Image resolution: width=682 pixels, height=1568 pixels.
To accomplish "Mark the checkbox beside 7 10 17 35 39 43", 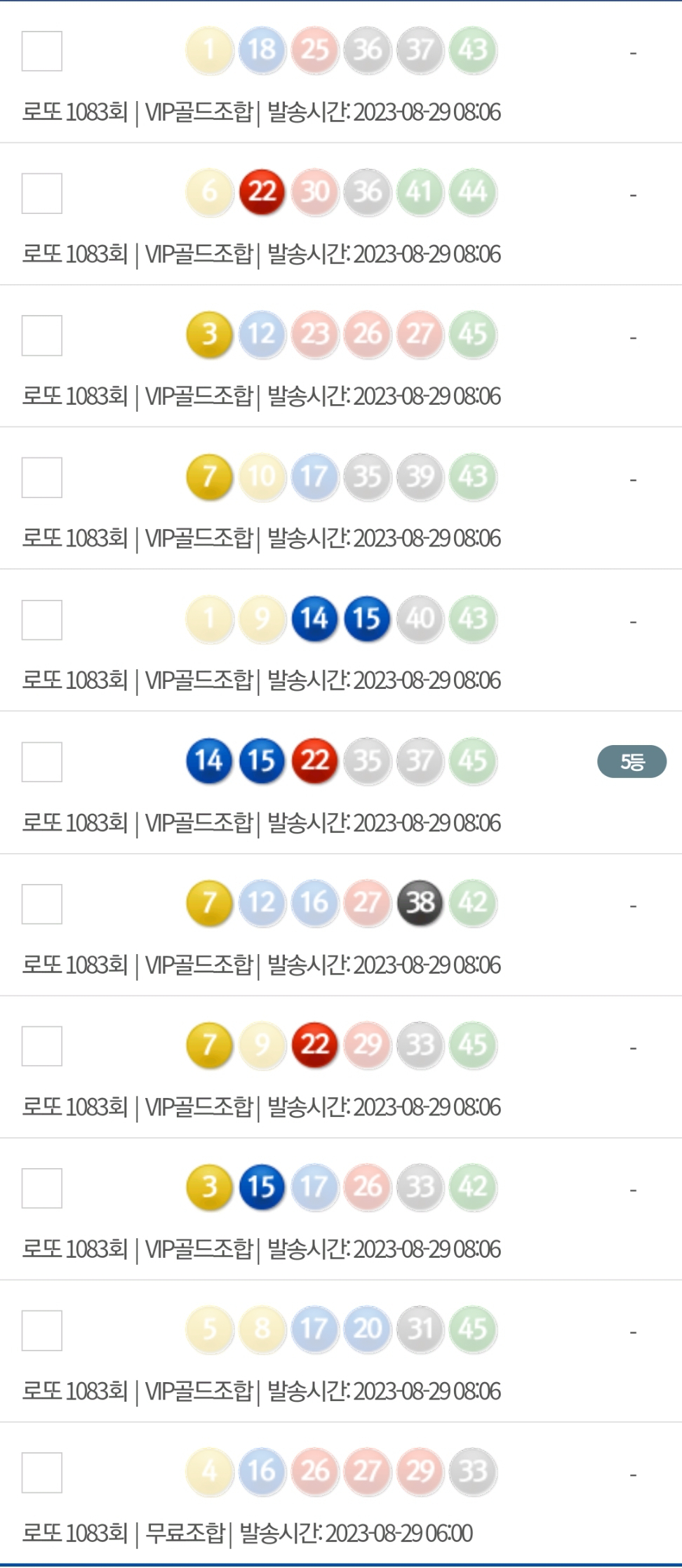I will coord(42,478).
